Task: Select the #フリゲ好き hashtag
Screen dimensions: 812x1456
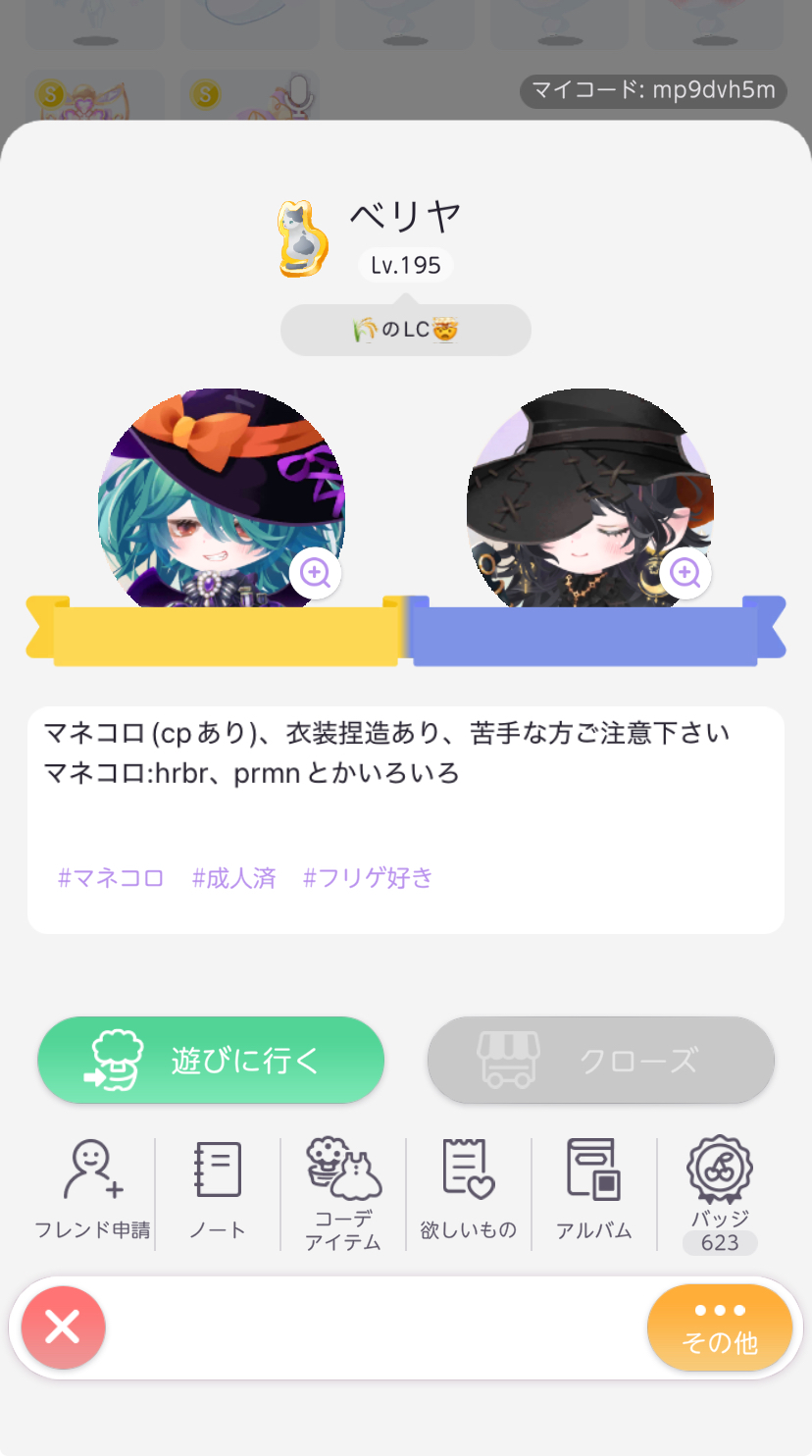Action: click(368, 877)
